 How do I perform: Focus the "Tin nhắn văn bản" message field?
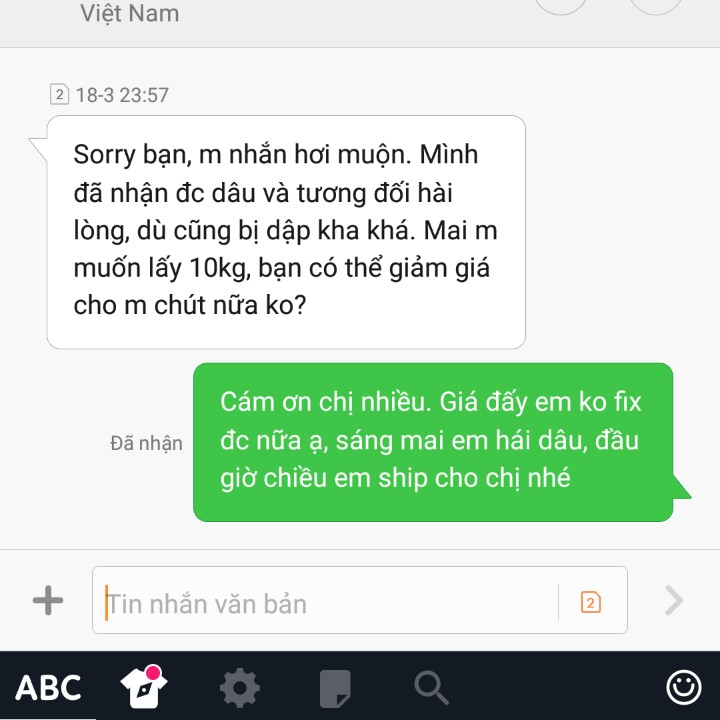point(330,602)
